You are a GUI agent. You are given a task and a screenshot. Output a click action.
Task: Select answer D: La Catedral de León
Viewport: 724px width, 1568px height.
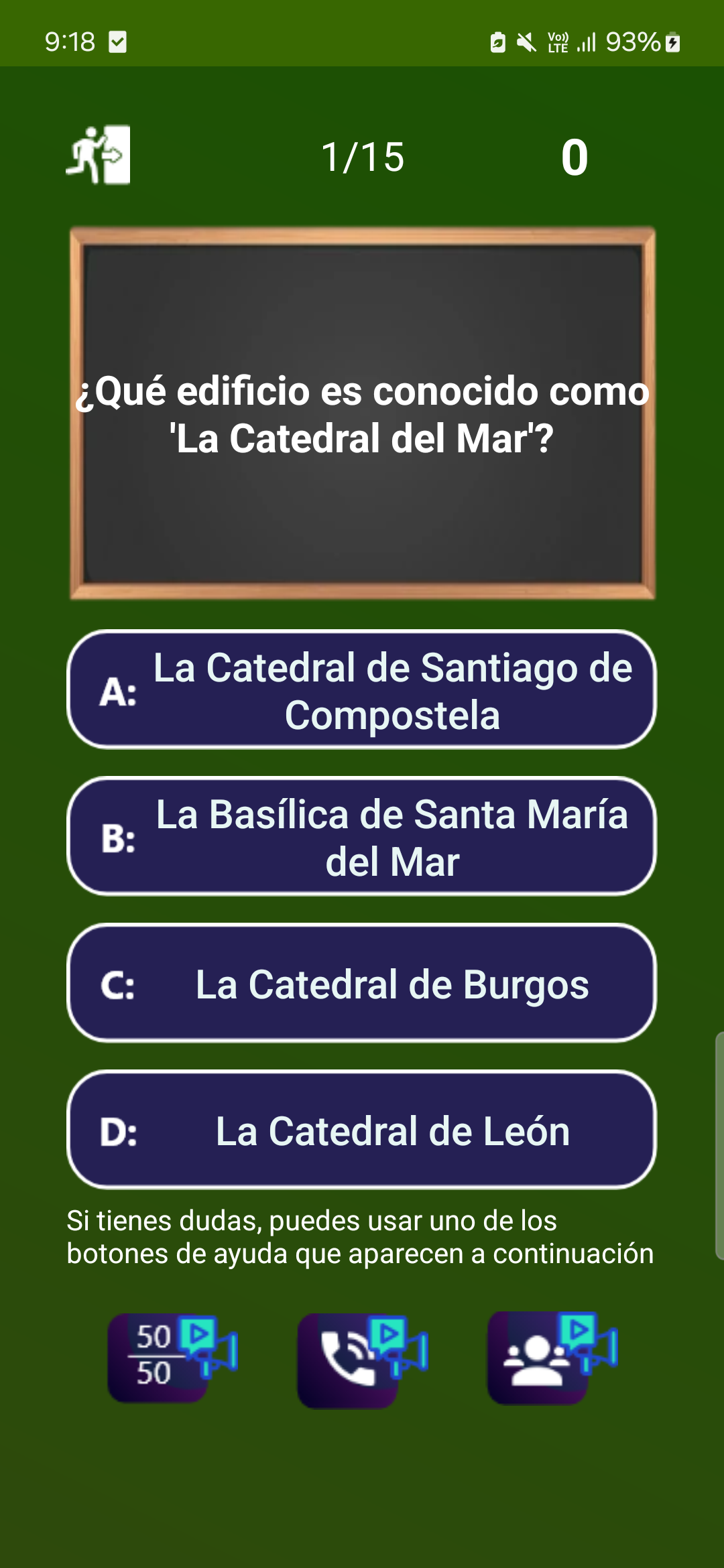362,1130
